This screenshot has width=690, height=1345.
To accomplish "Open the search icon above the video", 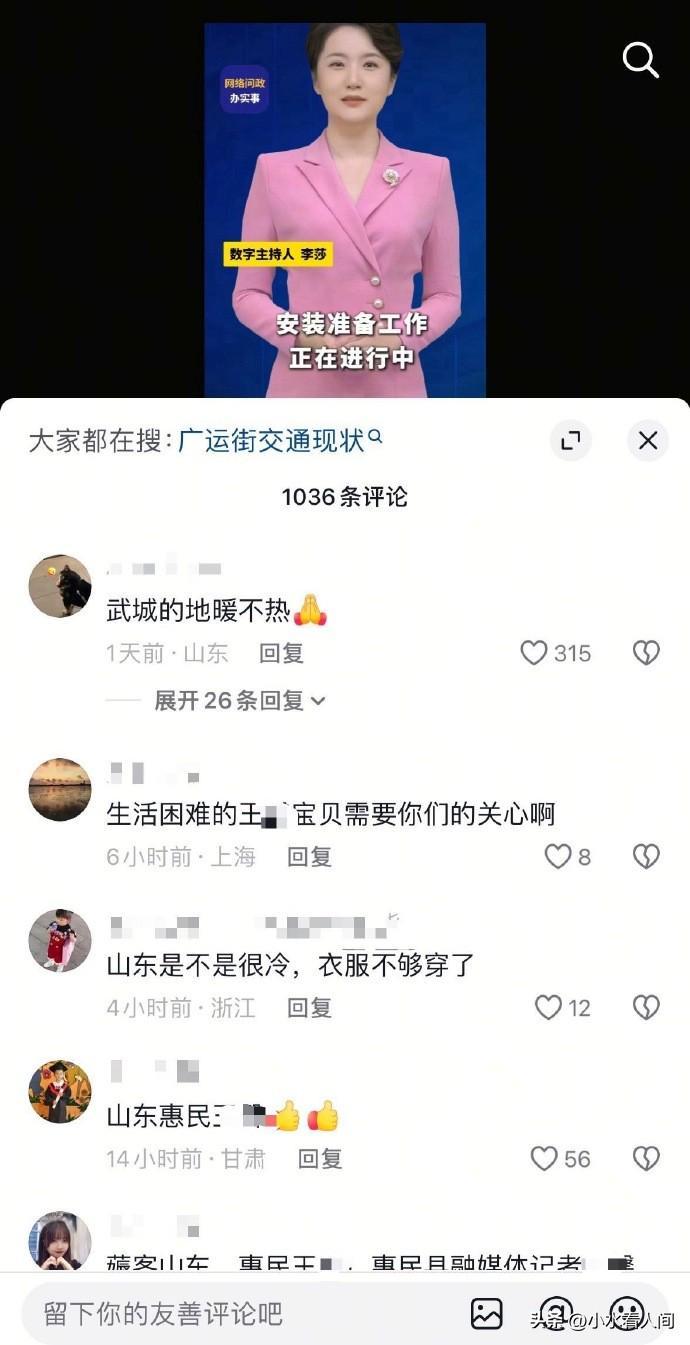I will tap(640, 61).
